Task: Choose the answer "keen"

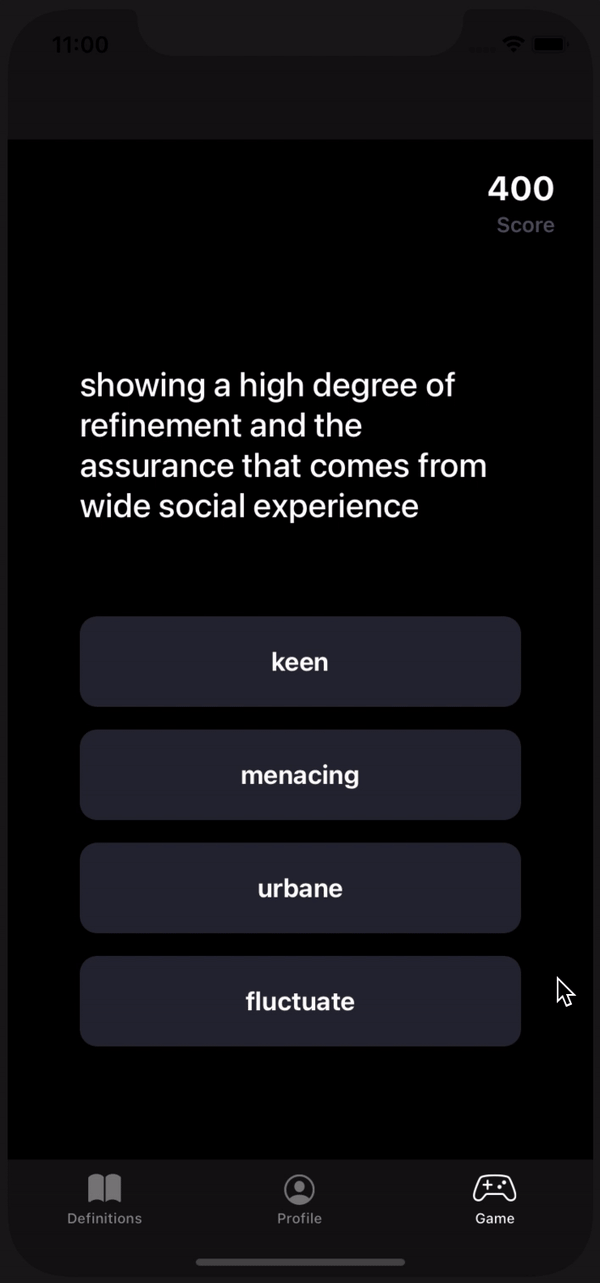Action: (x=300, y=662)
